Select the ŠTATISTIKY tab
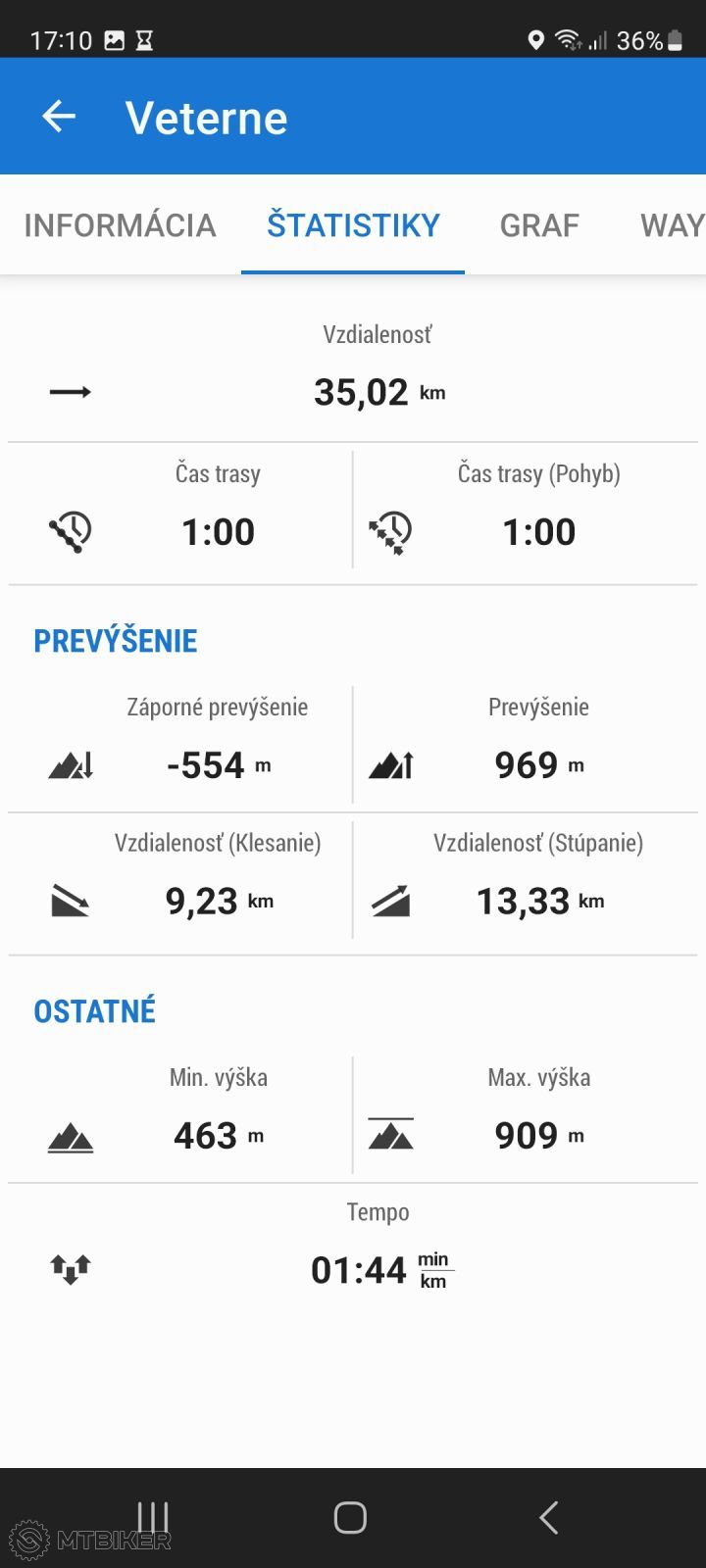The height and width of the screenshot is (1568, 706). (353, 225)
